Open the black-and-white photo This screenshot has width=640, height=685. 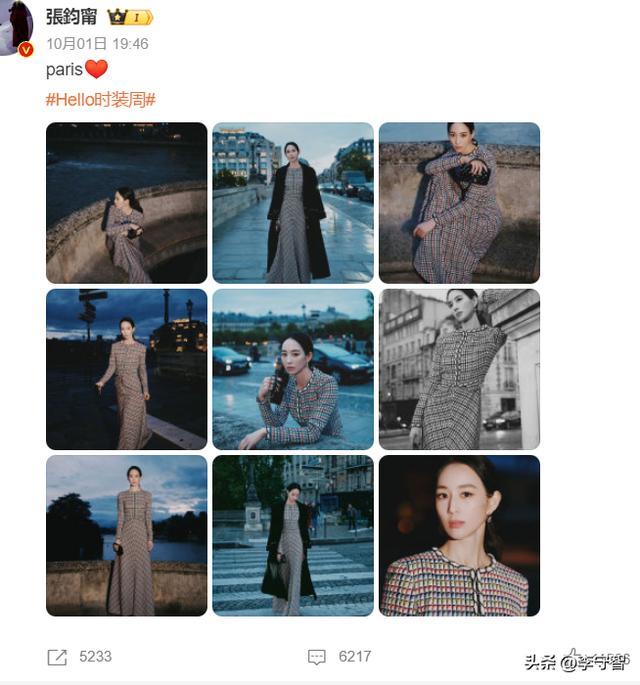click(459, 369)
